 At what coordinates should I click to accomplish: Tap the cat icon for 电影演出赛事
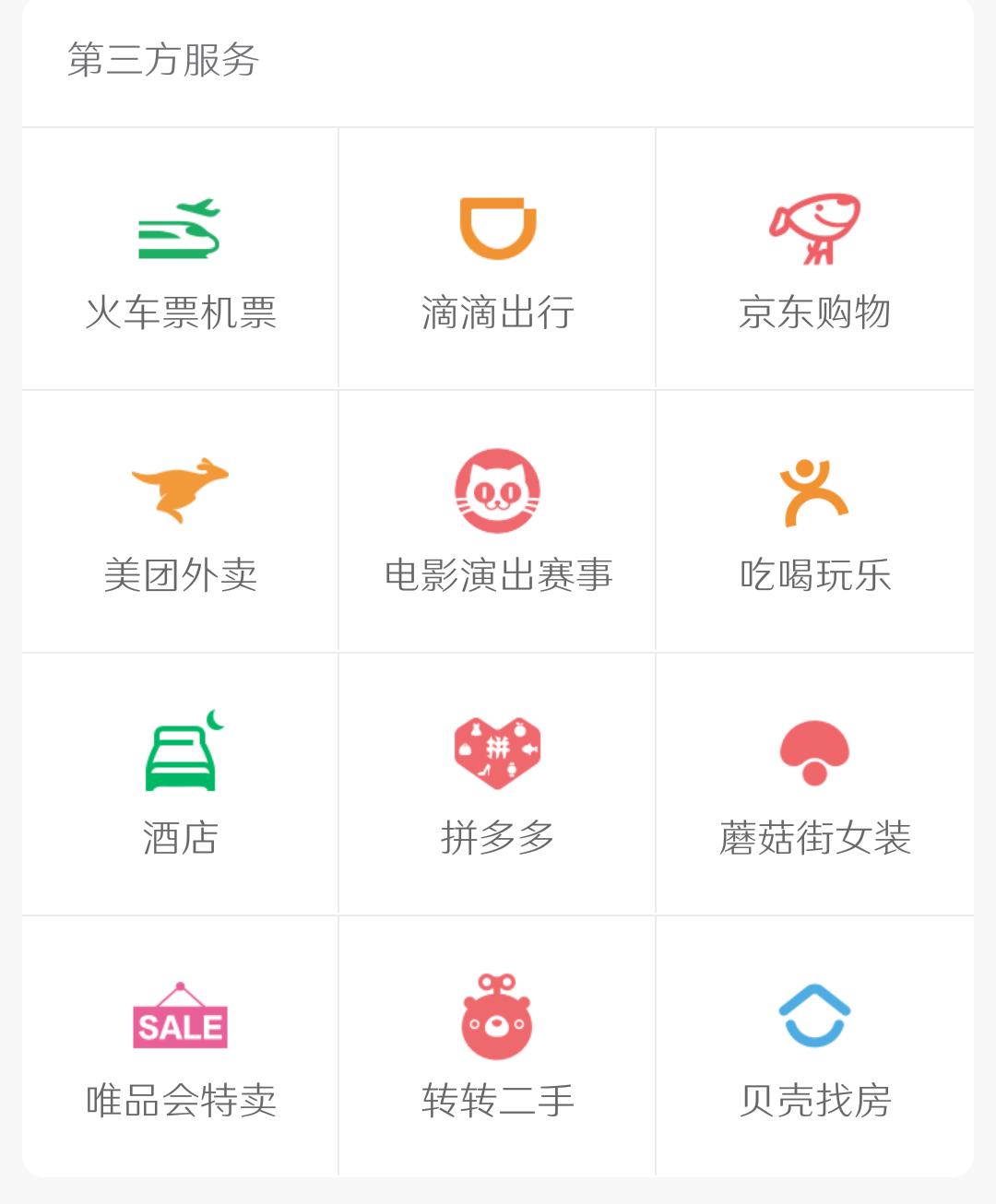497,490
